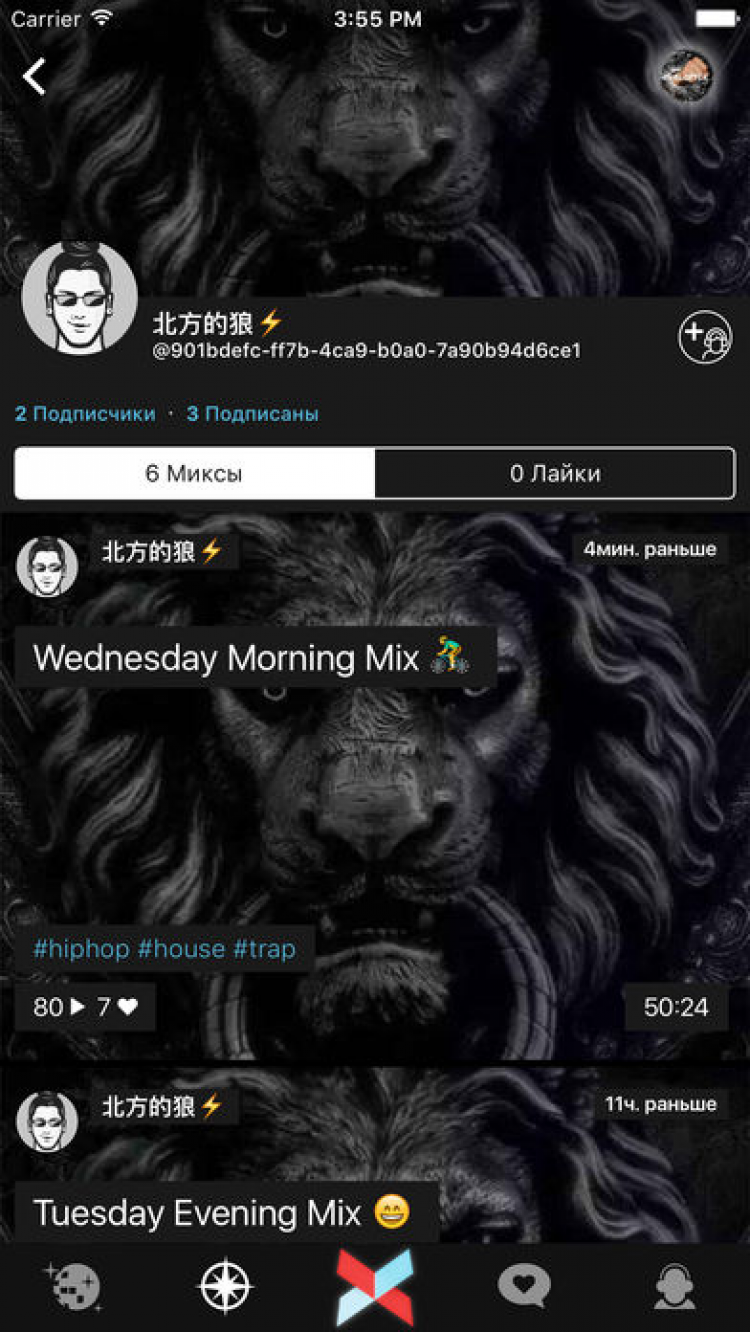The width and height of the screenshot is (750, 1332).
Task: Open the 2 Подписчики followers list
Action: point(85,413)
